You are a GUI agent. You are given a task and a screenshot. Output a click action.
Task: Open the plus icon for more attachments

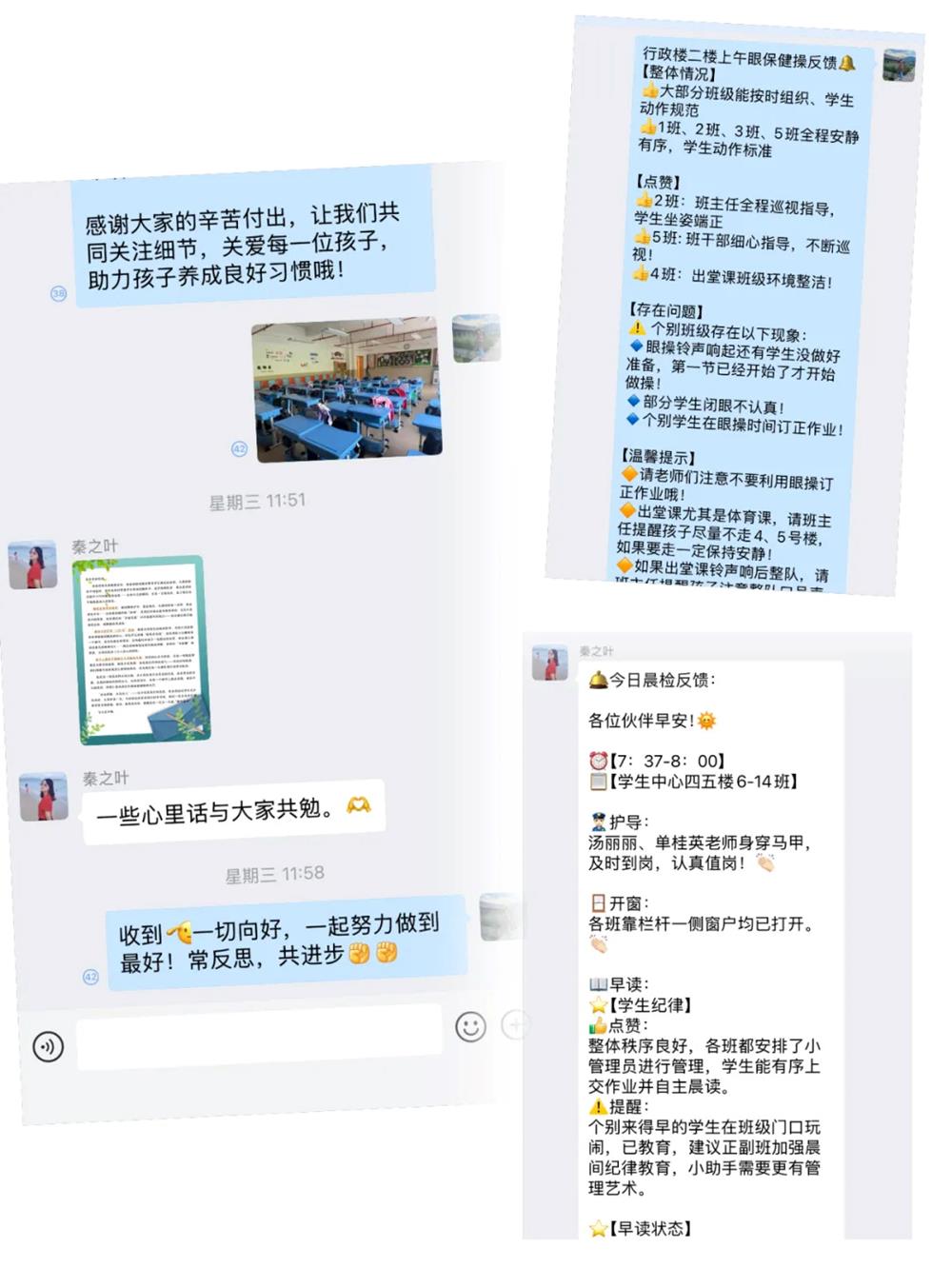click(x=517, y=1026)
